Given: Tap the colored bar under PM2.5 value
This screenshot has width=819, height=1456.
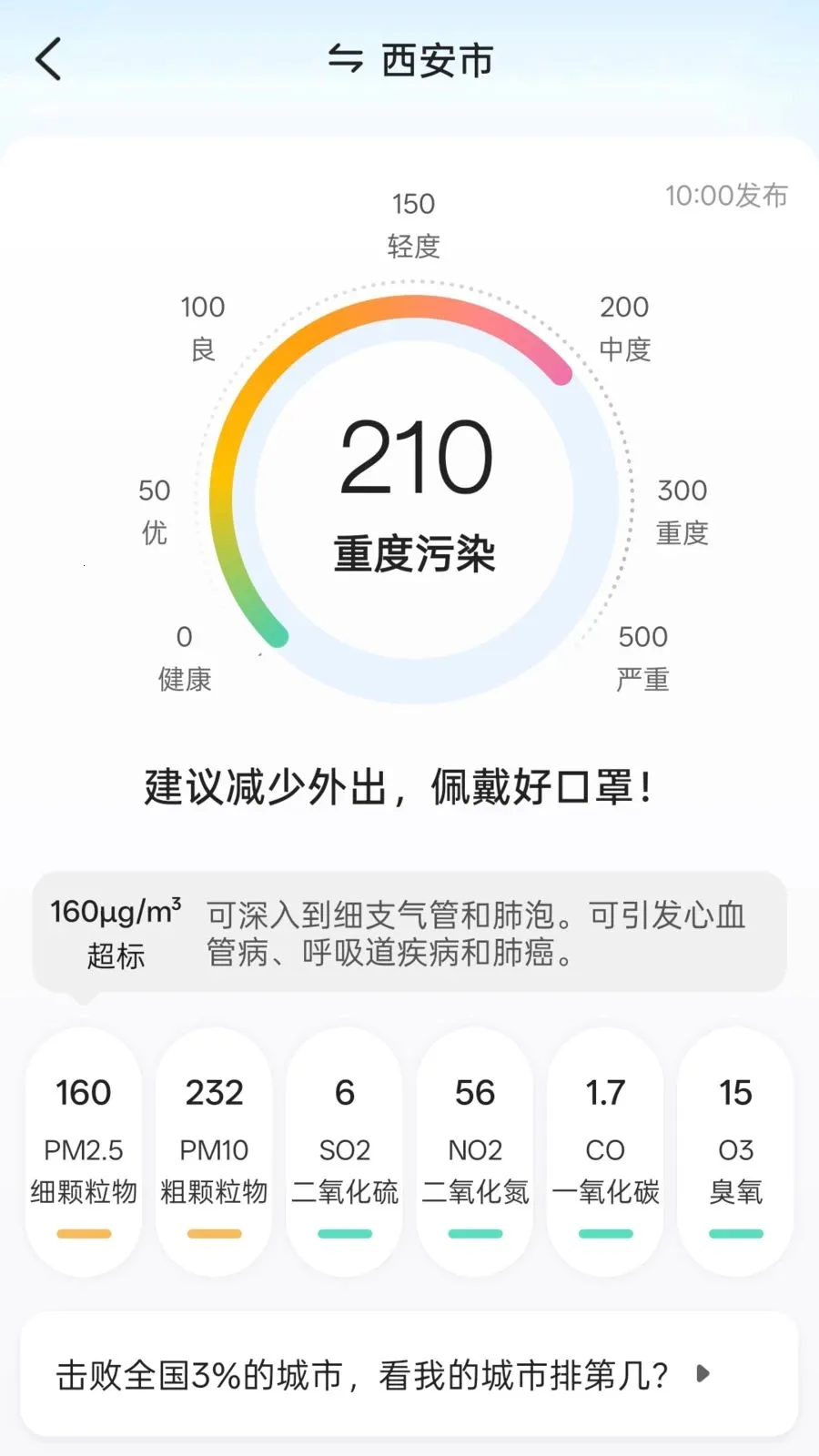Looking at the screenshot, I should pyautogui.click(x=84, y=1234).
